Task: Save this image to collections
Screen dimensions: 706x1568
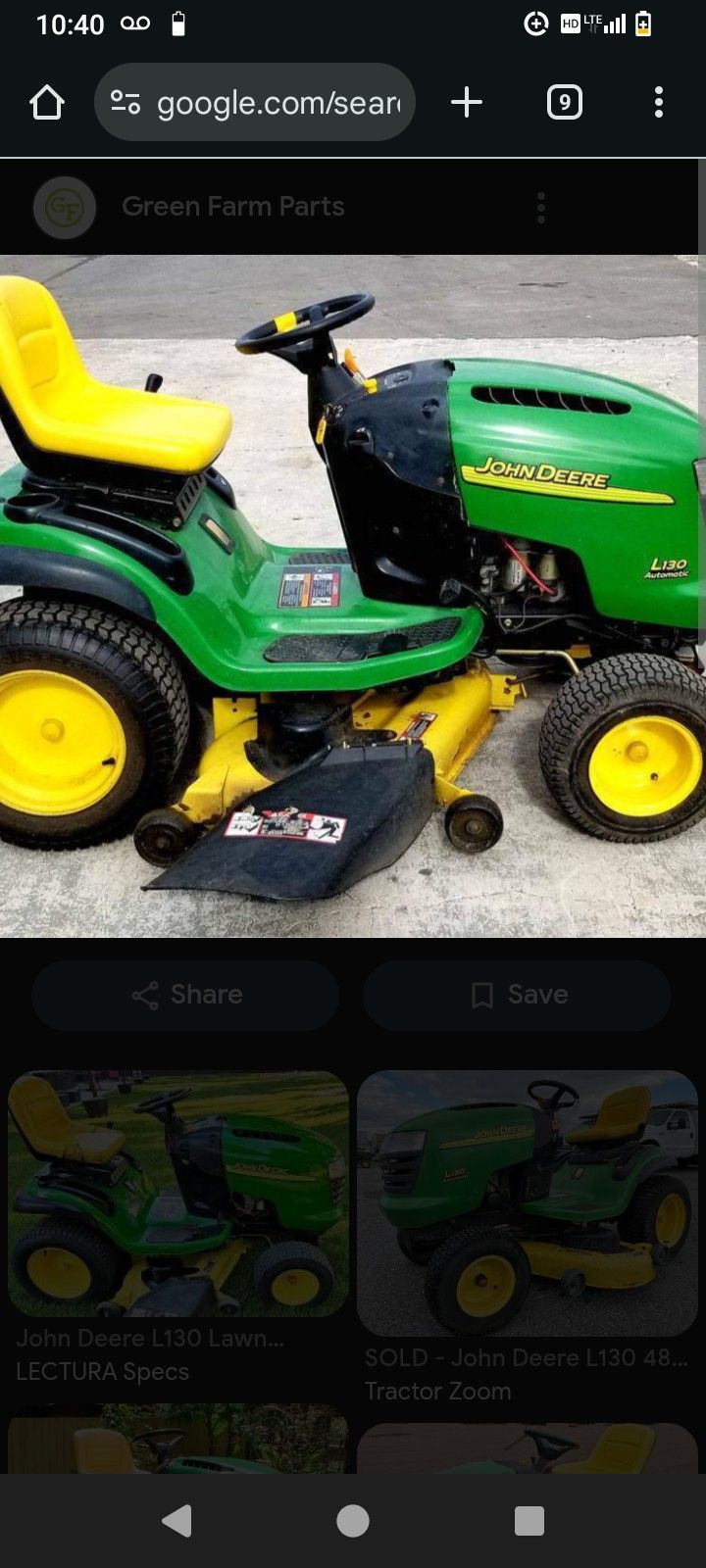Action: 517,995
